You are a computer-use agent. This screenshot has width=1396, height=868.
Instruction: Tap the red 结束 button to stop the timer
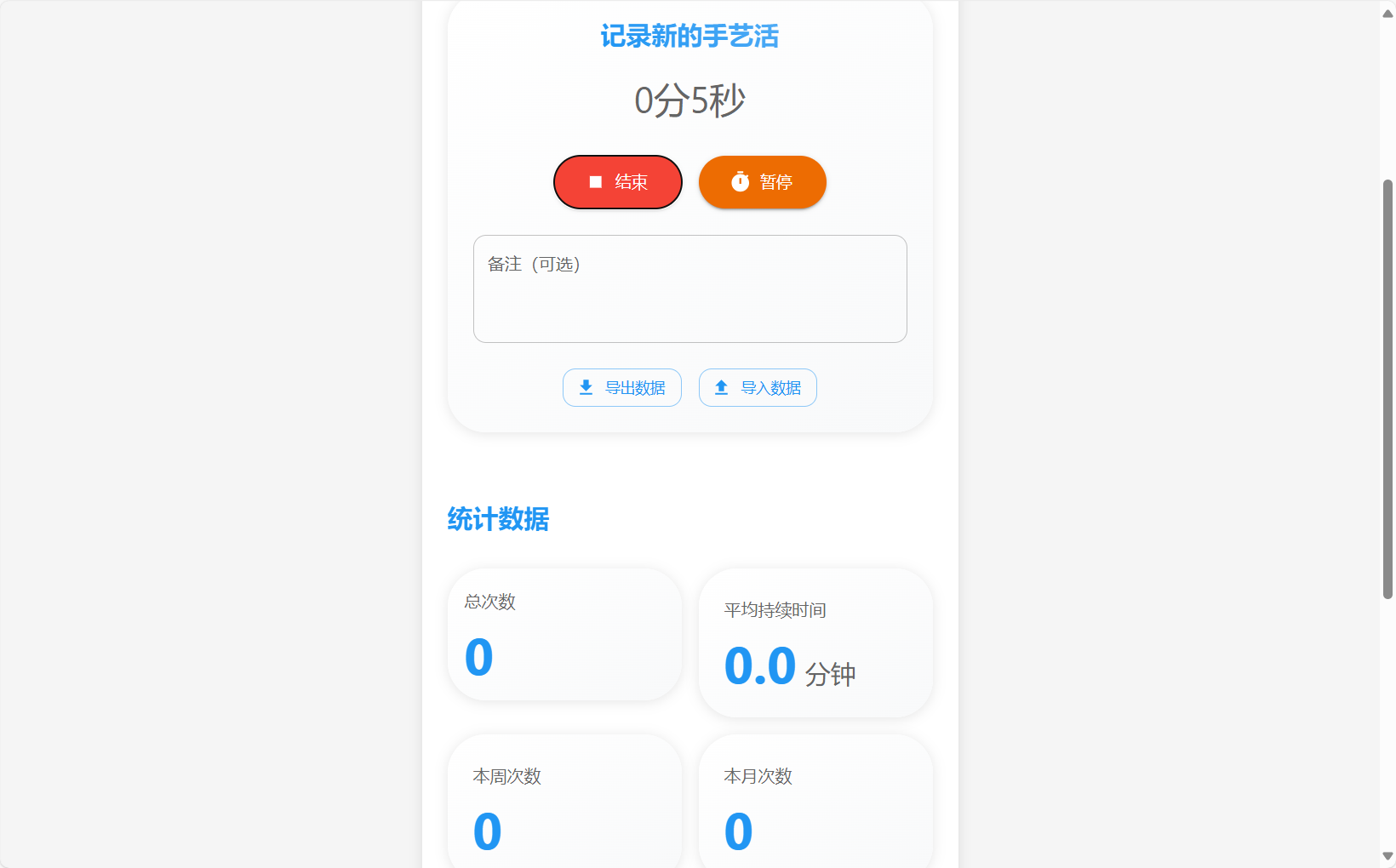(x=618, y=182)
